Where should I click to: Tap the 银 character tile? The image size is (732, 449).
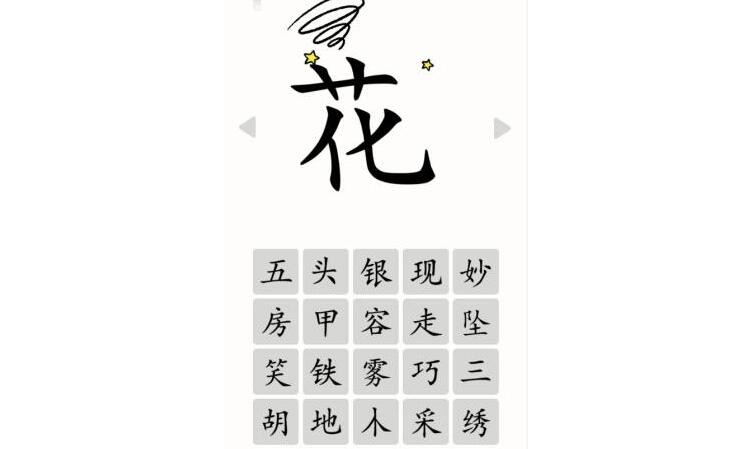point(376,272)
